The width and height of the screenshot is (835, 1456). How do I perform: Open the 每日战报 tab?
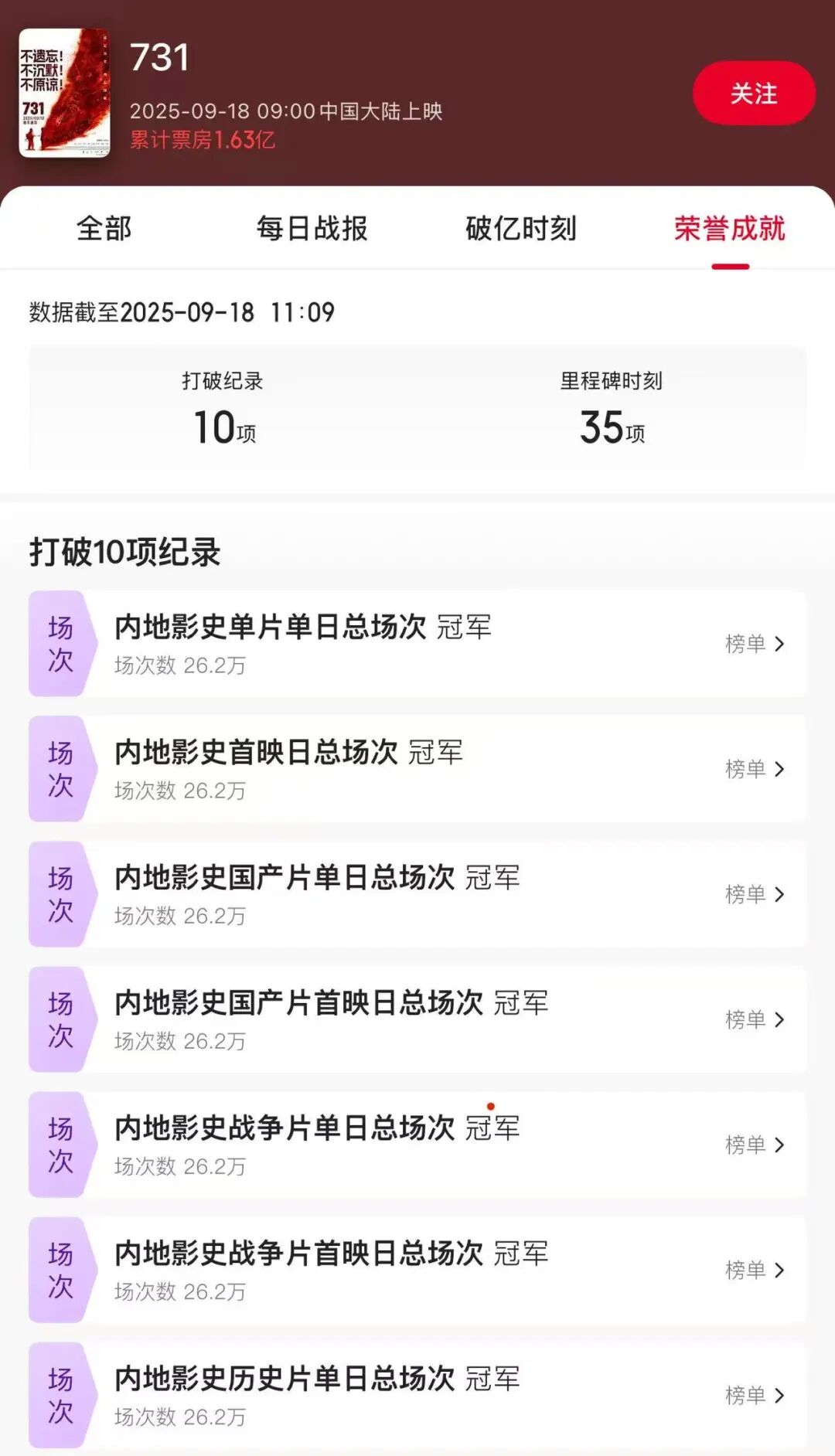click(x=312, y=229)
